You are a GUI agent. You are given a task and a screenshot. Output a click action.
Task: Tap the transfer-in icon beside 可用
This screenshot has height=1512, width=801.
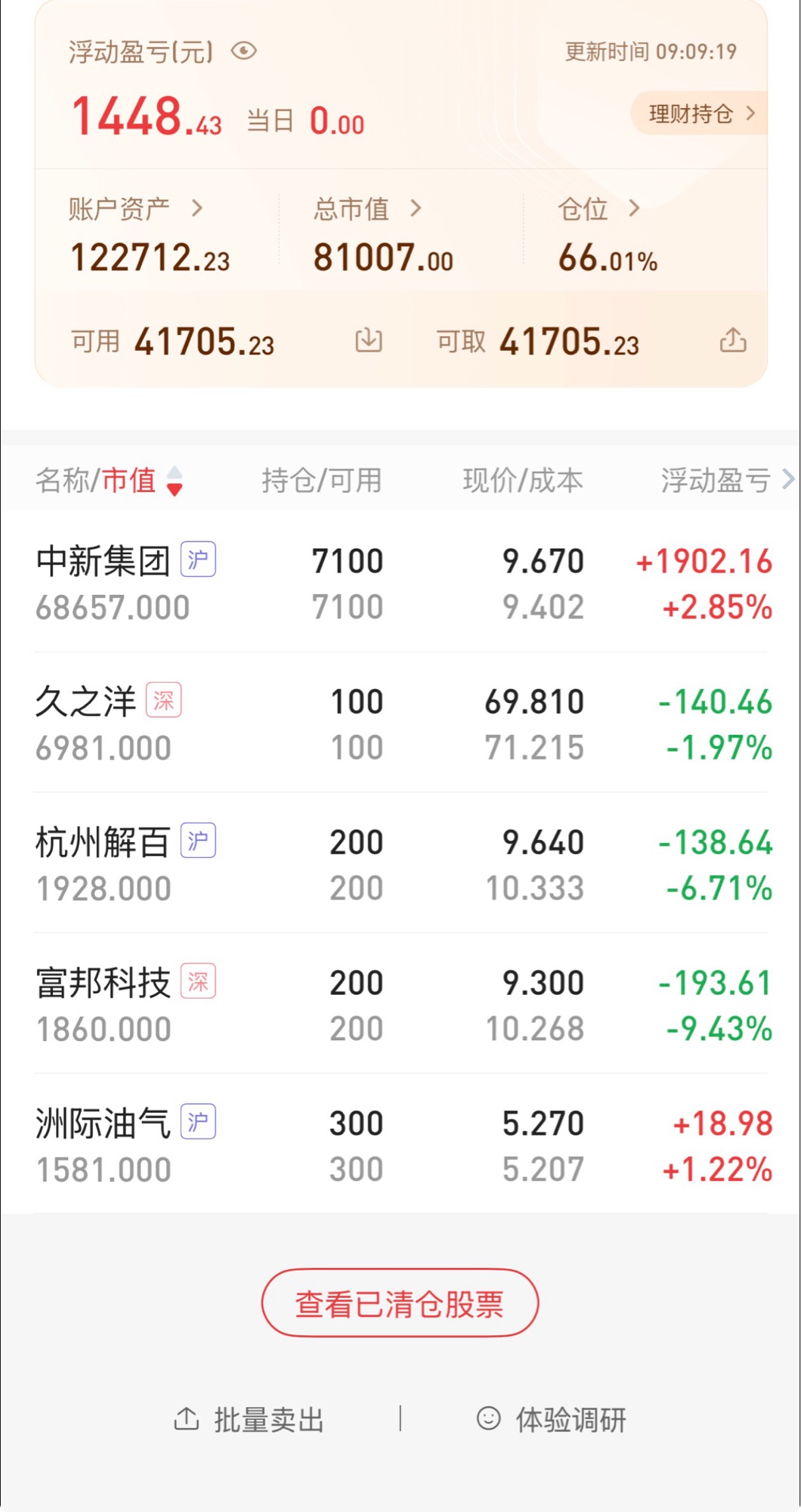point(369,341)
